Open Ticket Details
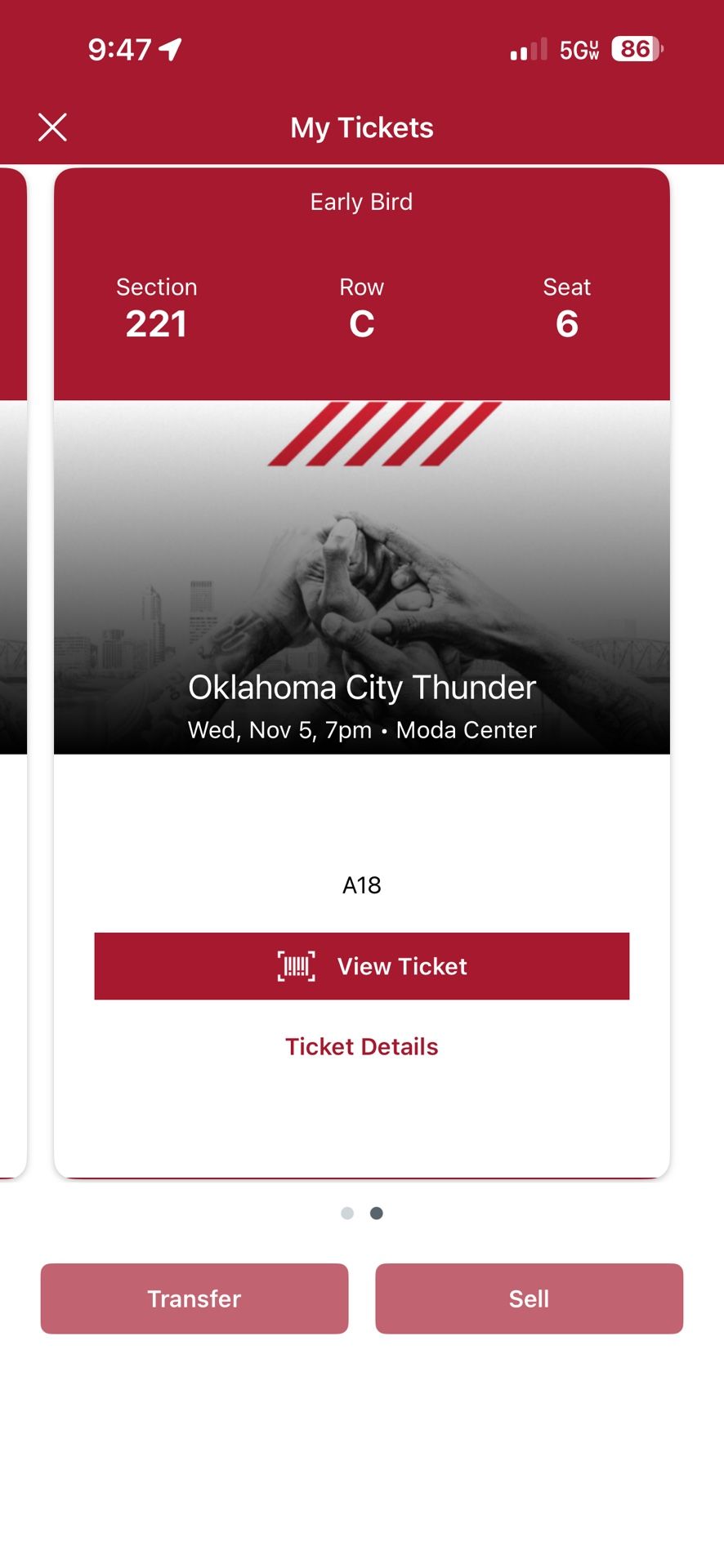724x1568 pixels. (361, 1046)
